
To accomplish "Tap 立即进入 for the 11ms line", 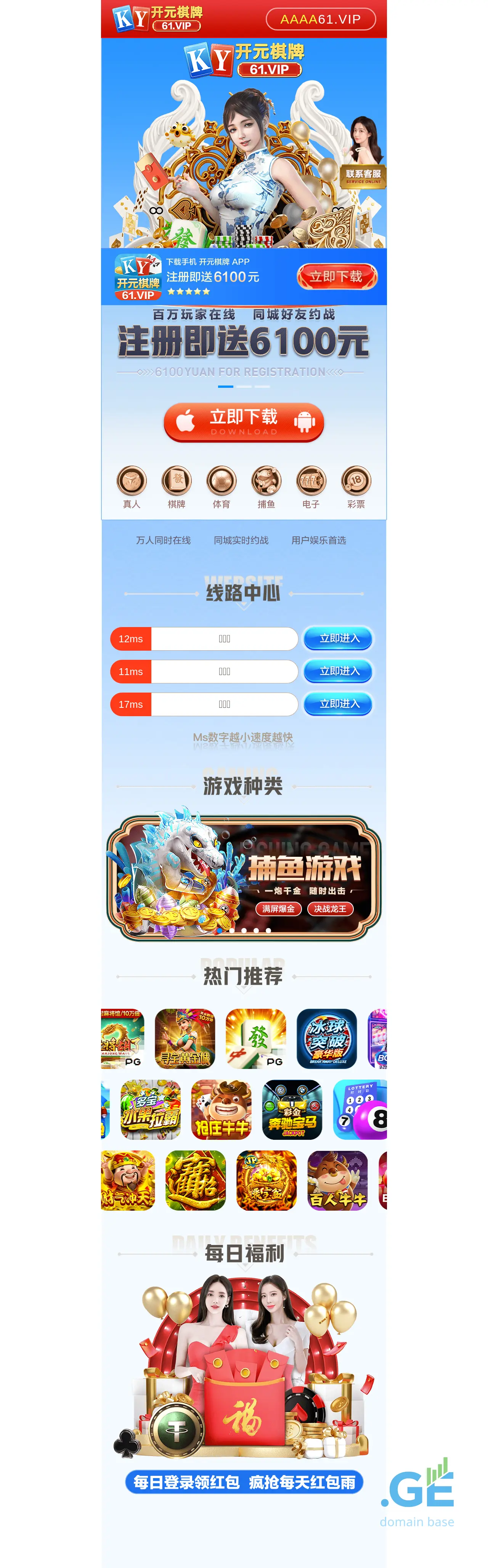I will coord(338,671).
